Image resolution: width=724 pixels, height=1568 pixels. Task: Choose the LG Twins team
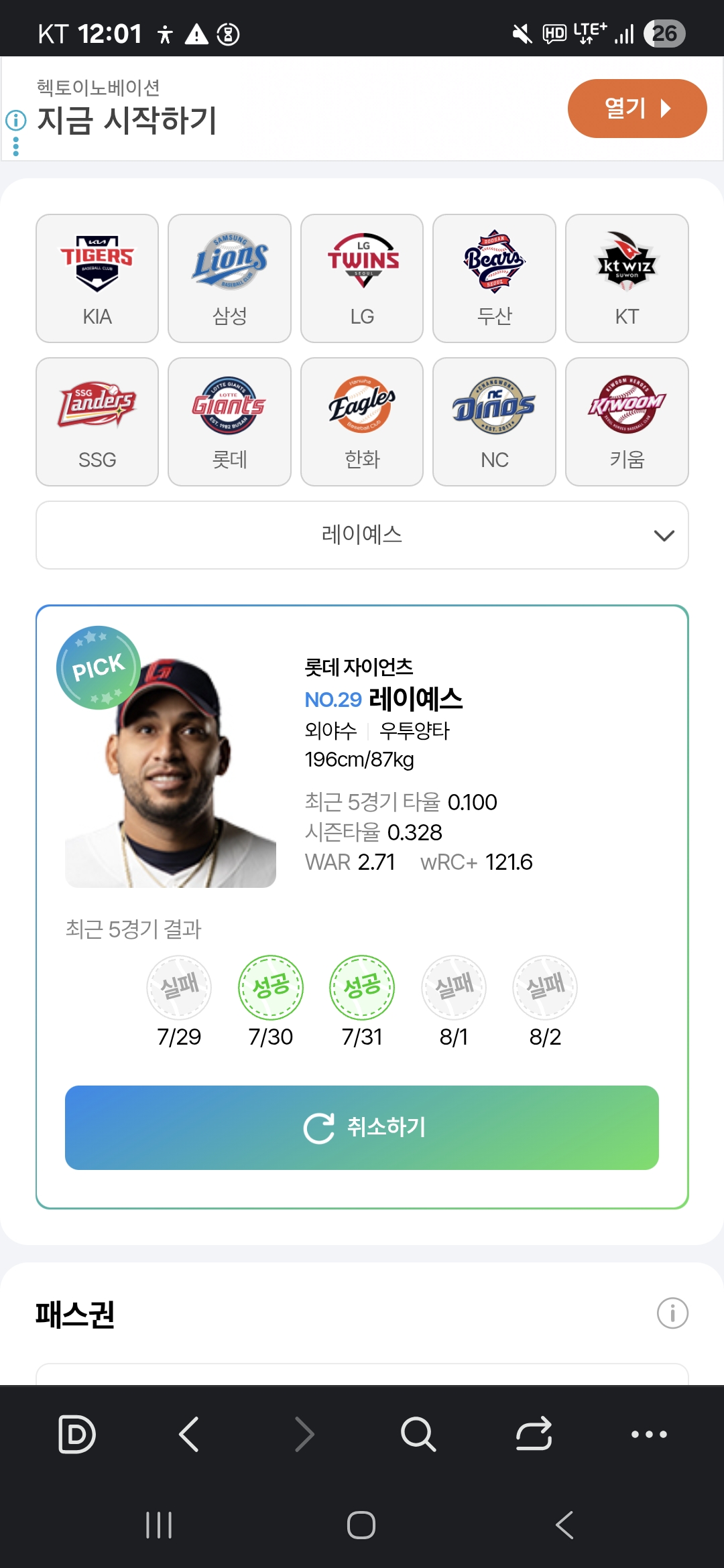(x=362, y=278)
